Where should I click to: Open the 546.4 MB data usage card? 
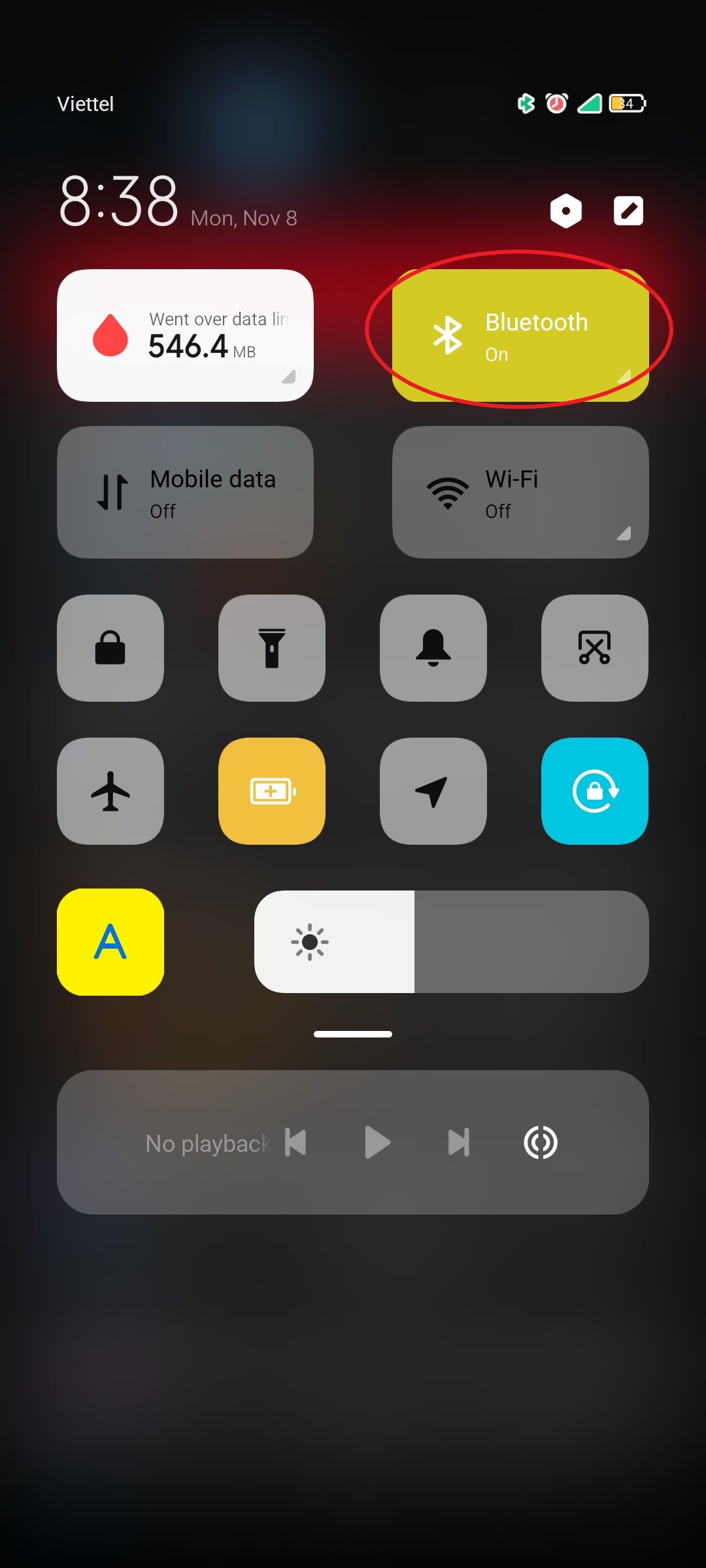tap(185, 335)
